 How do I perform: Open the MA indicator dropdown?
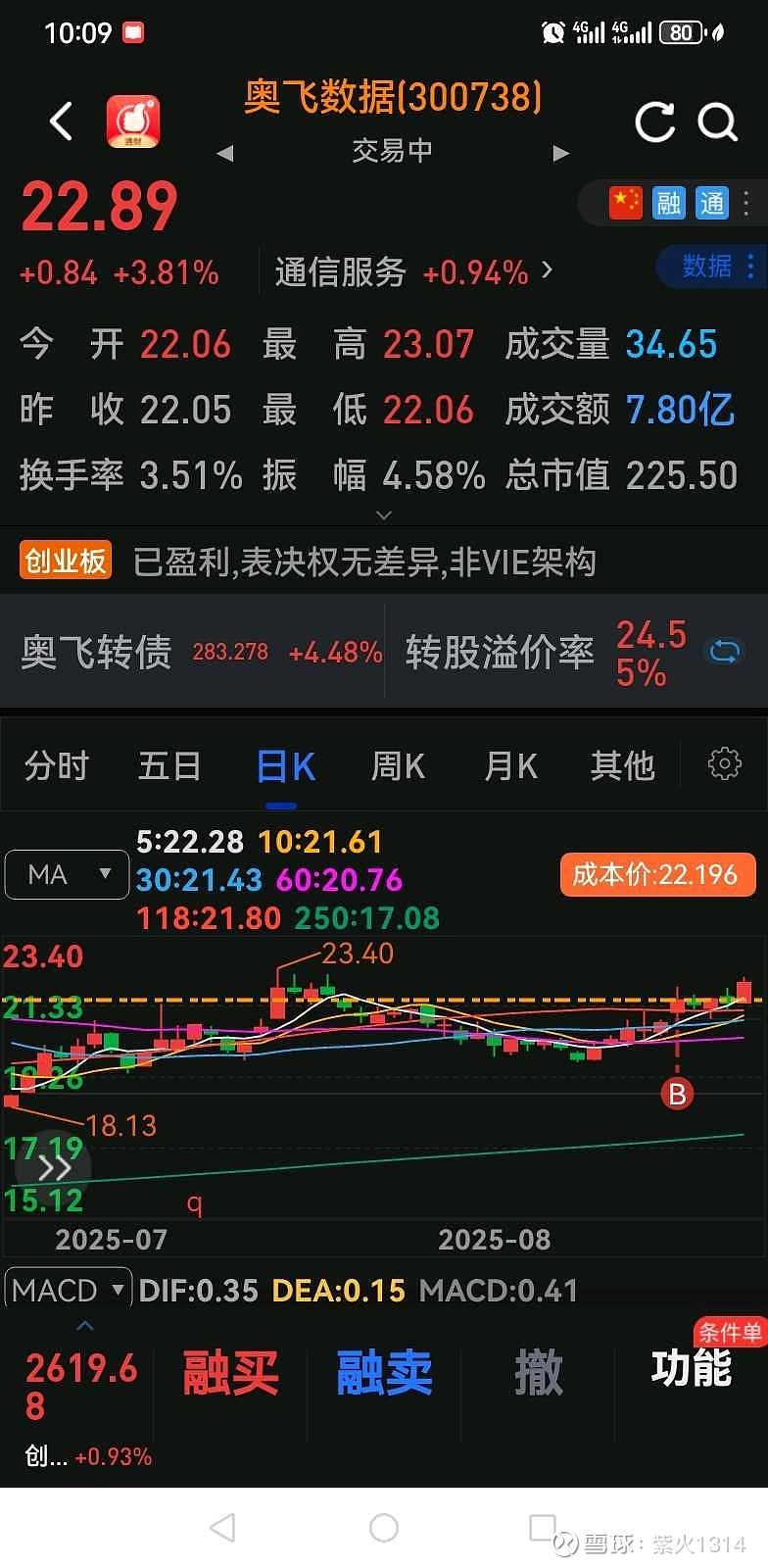pos(67,874)
